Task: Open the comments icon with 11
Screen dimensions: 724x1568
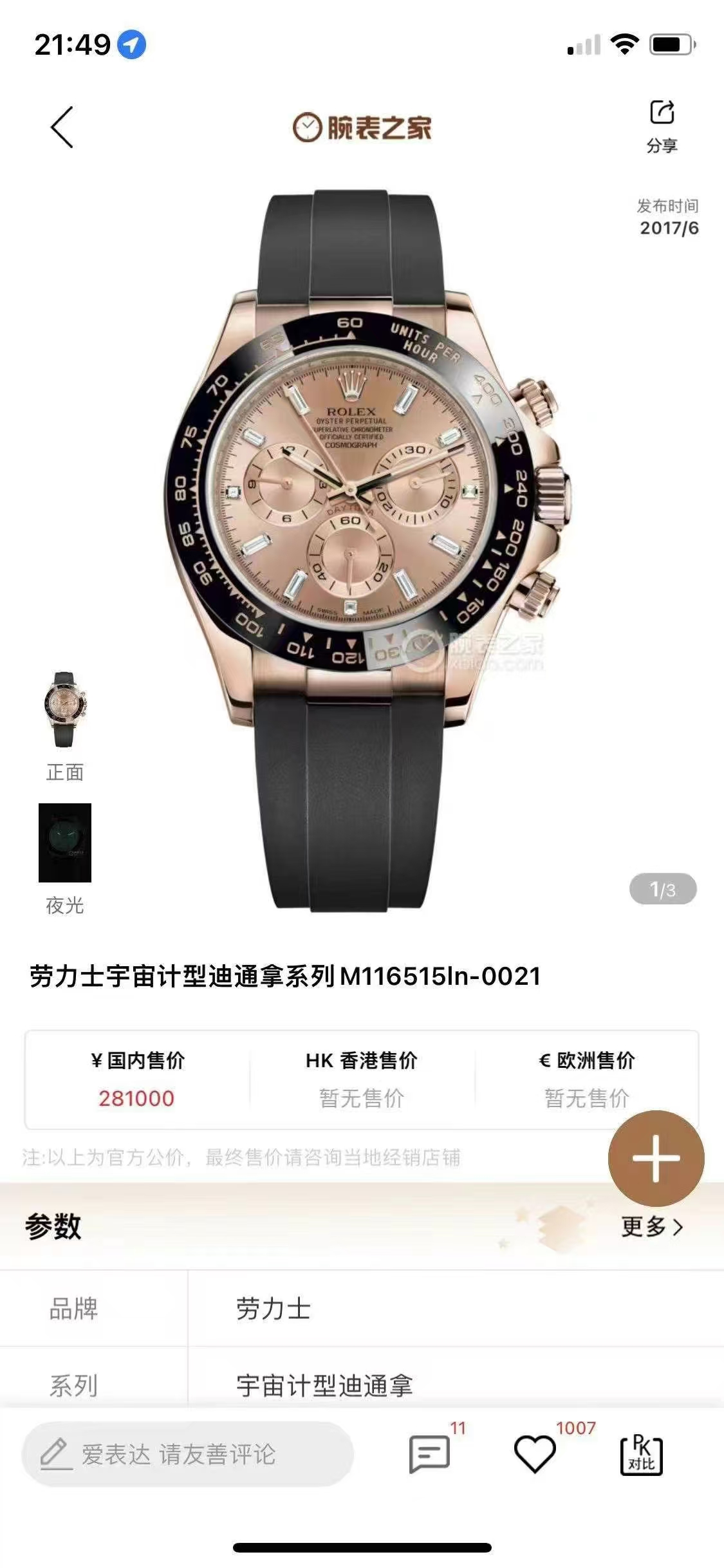Action: click(429, 1455)
